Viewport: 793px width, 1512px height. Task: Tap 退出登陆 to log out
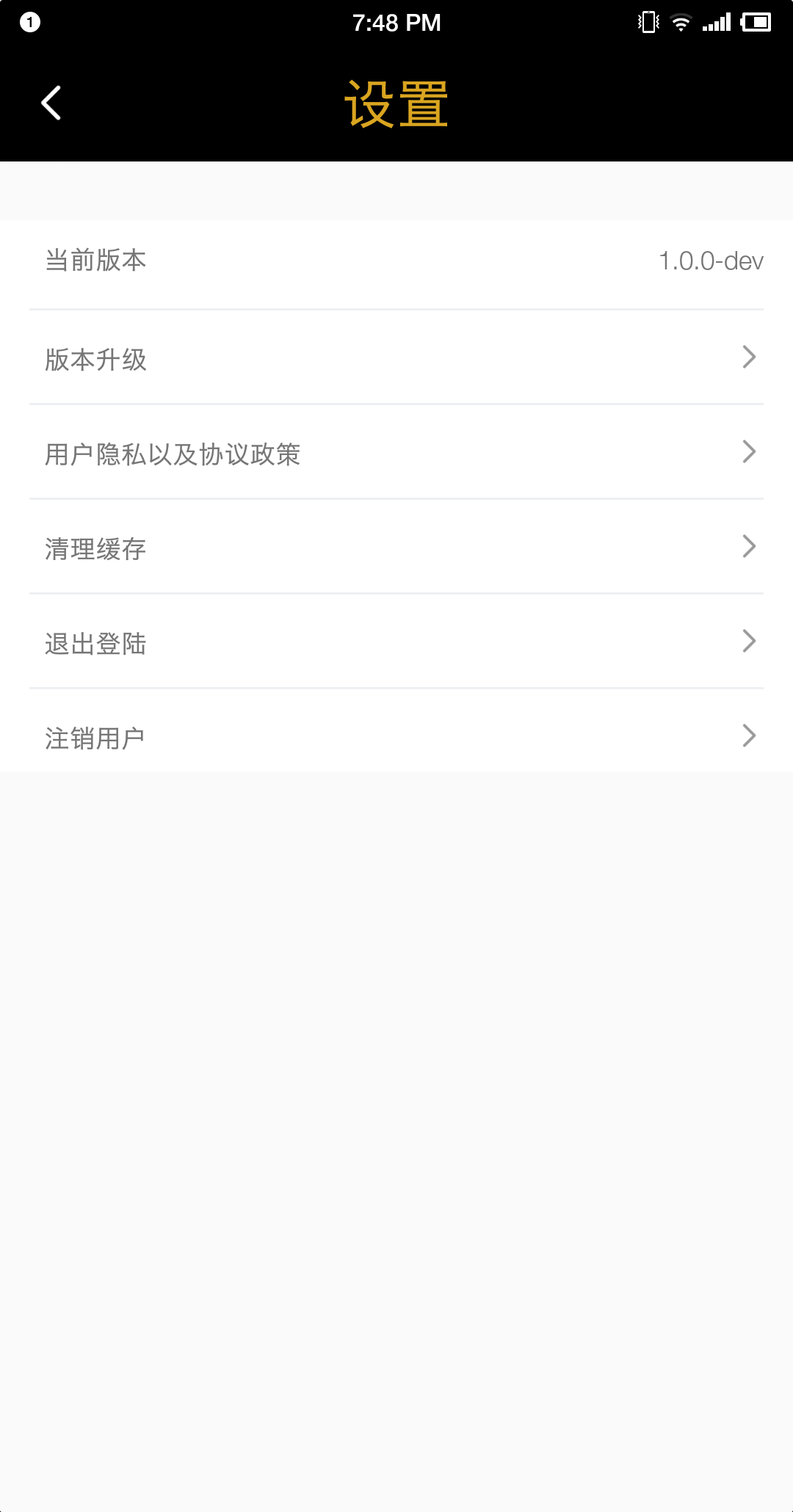coord(396,643)
